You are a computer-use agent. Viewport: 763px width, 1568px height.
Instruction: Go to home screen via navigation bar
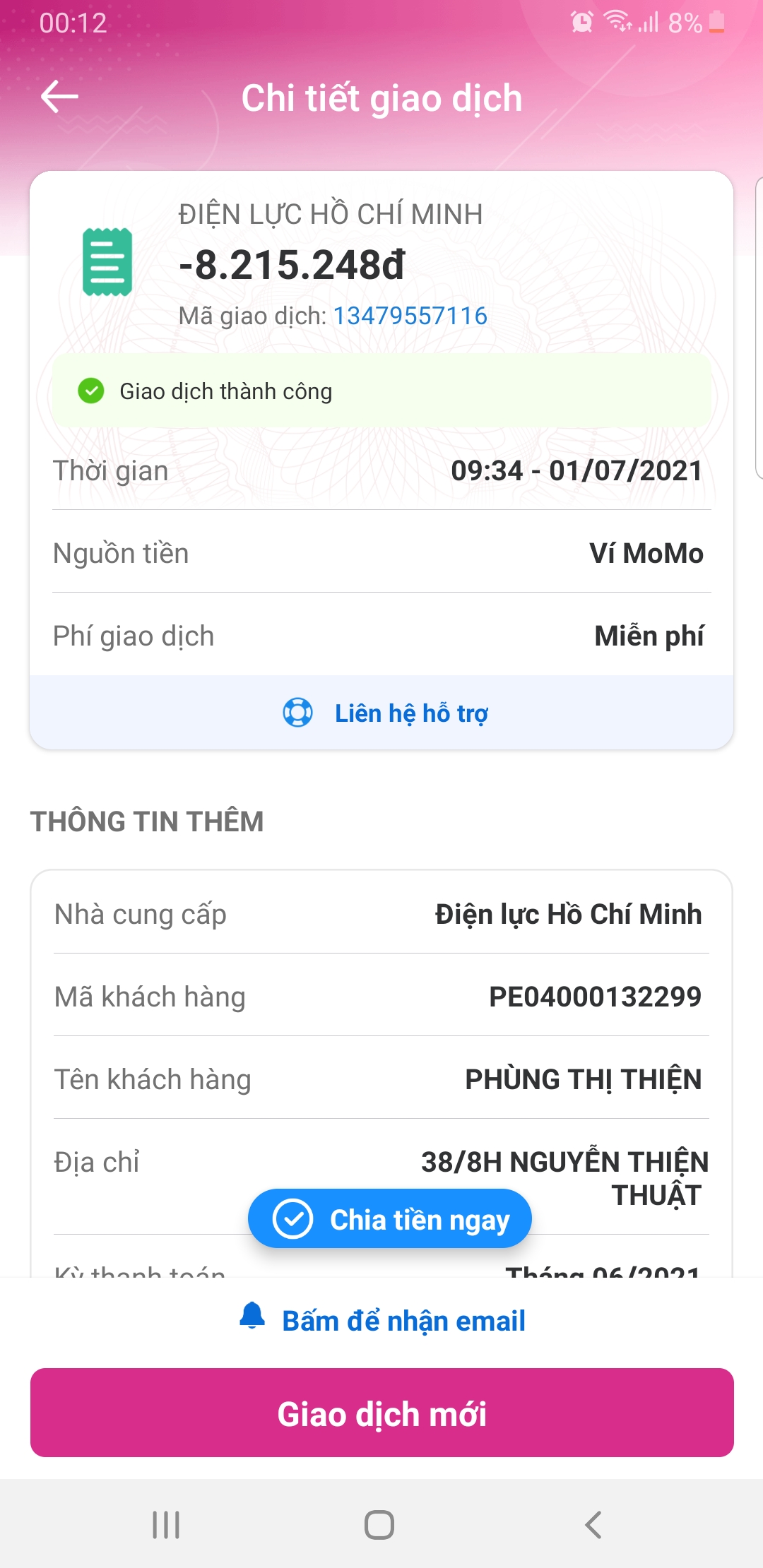pos(379,1524)
